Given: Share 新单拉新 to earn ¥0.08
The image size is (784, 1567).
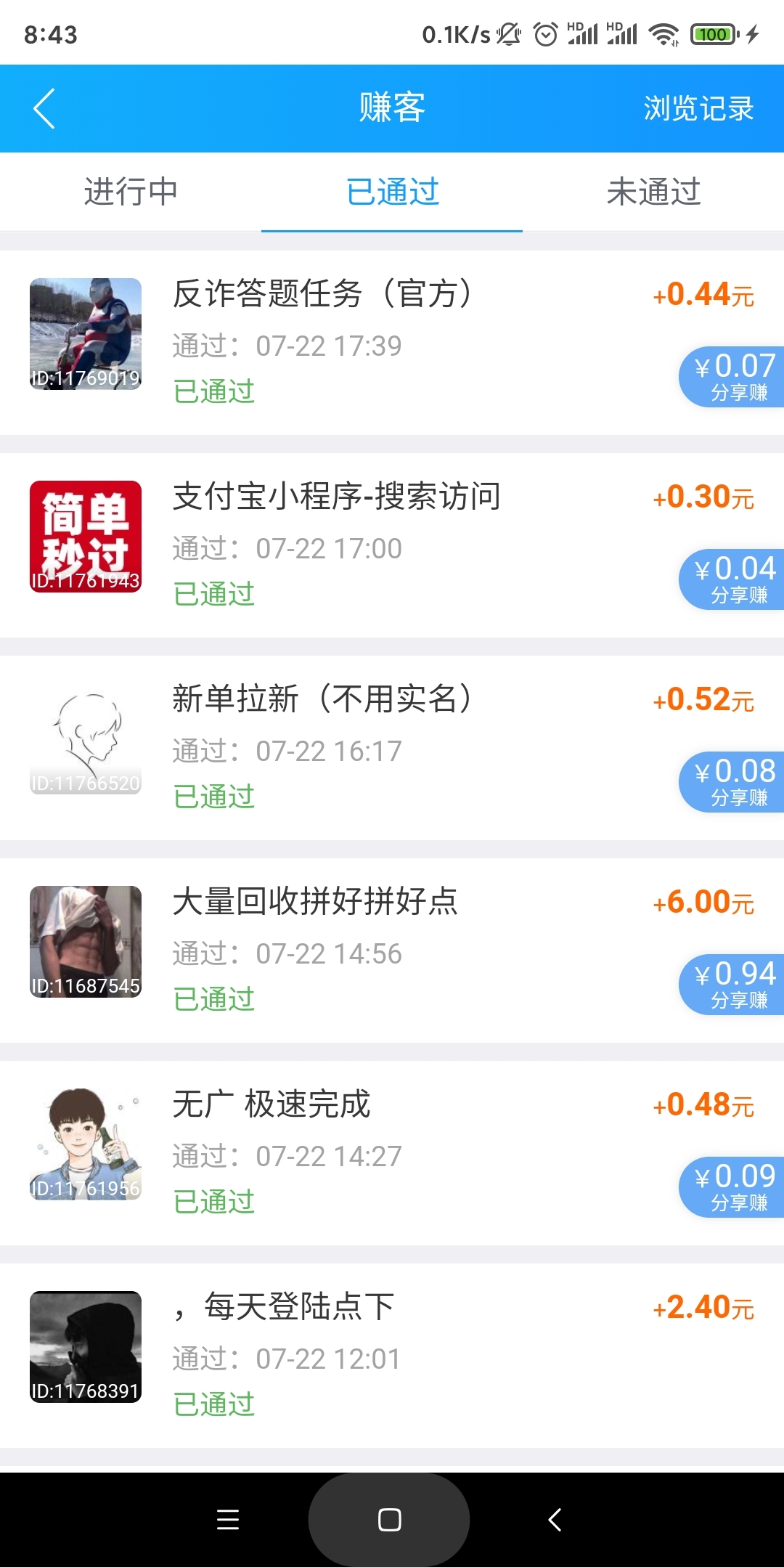Looking at the screenshot, I should [x=733, y=781].
